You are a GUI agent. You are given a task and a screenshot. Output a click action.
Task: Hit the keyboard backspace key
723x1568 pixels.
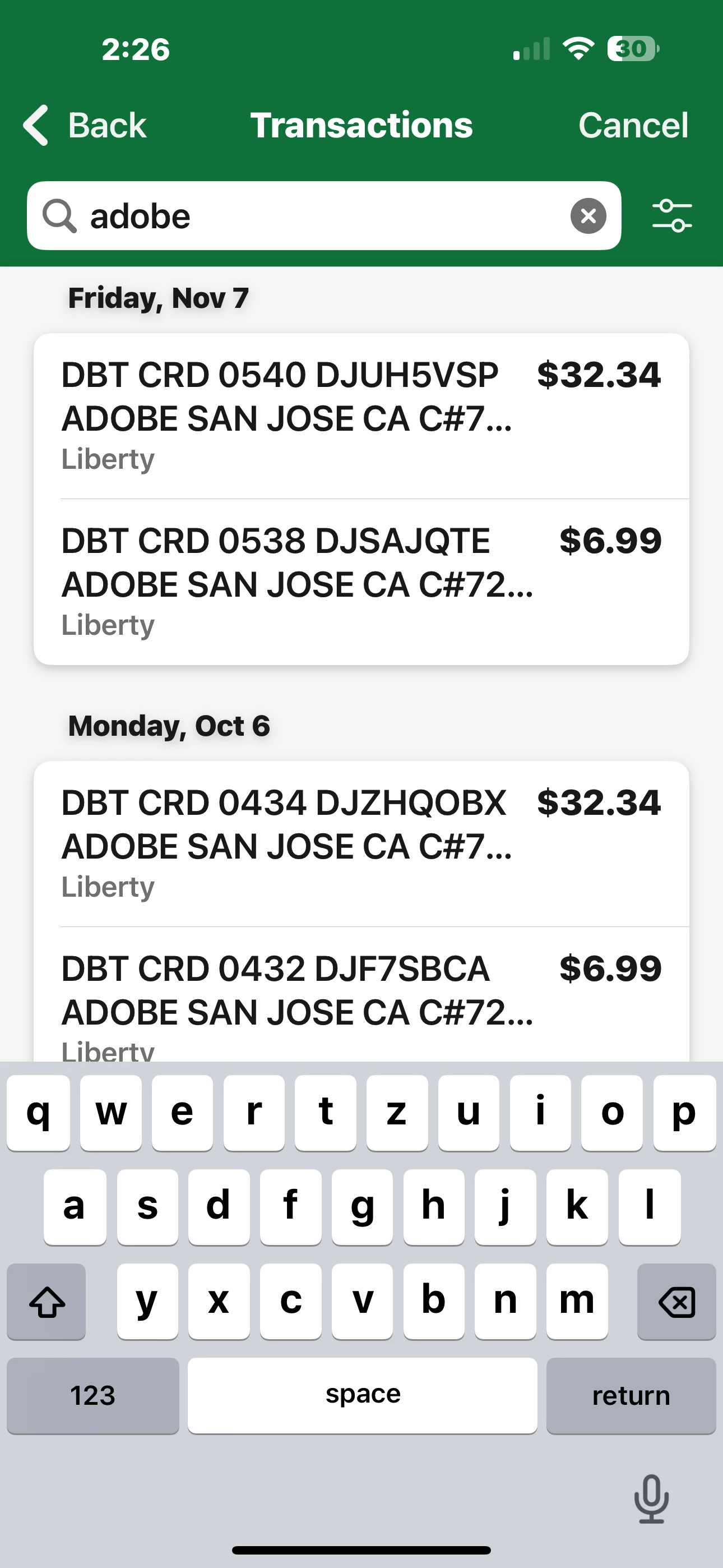(x=676, y=1302)
